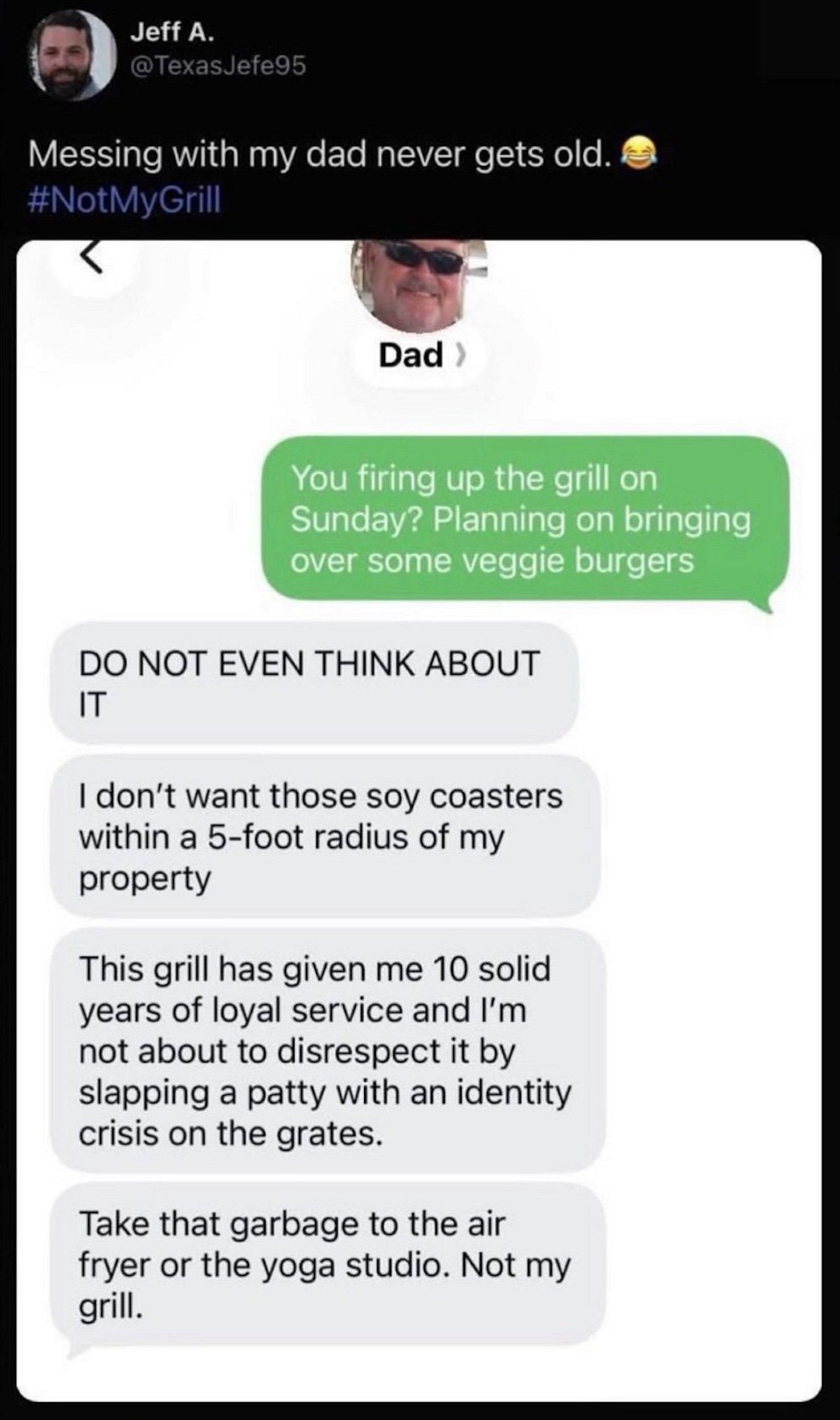
Task: Open the #NotMyGrill hashtag
Action: [x=124, y=199]
